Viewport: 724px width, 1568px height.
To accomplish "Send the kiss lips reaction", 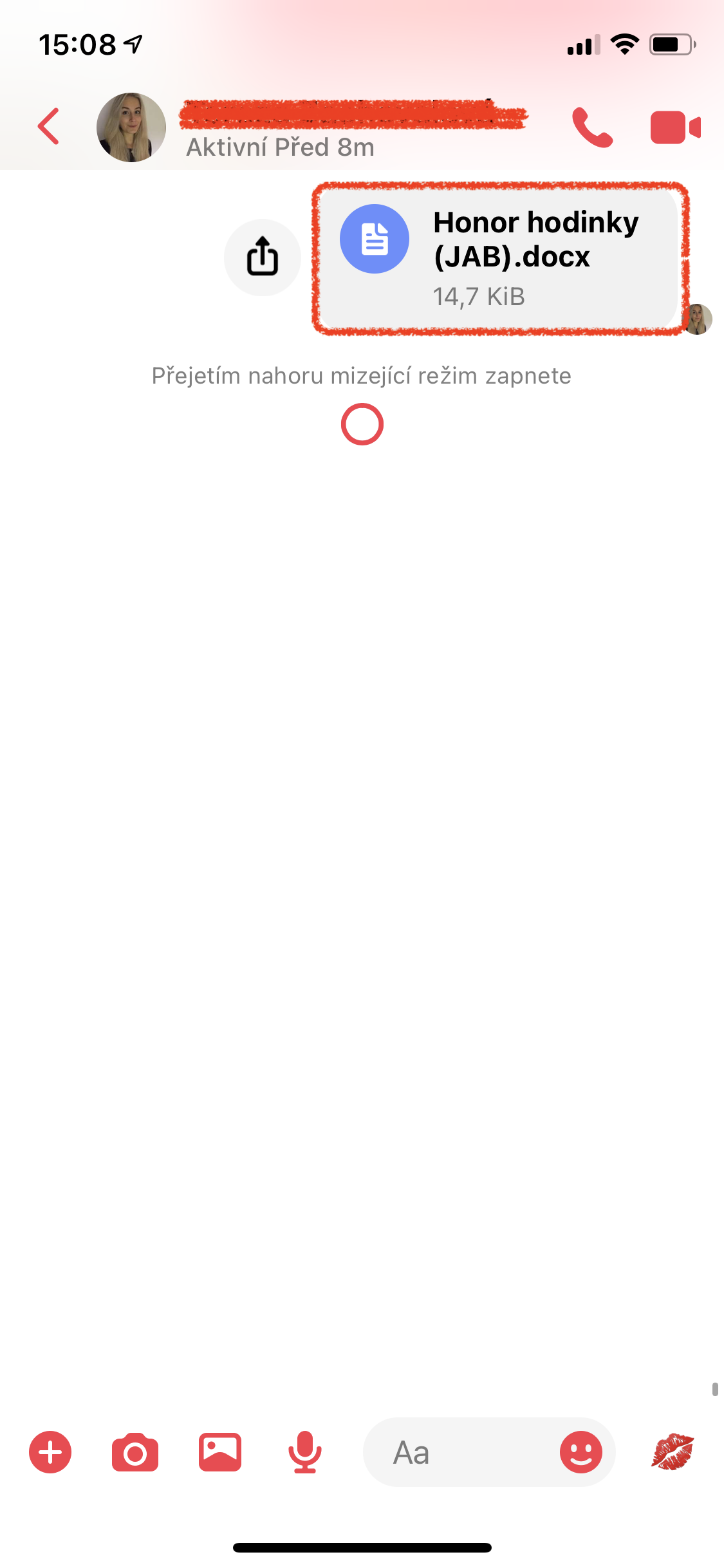I will click(x=672, y=1452).
